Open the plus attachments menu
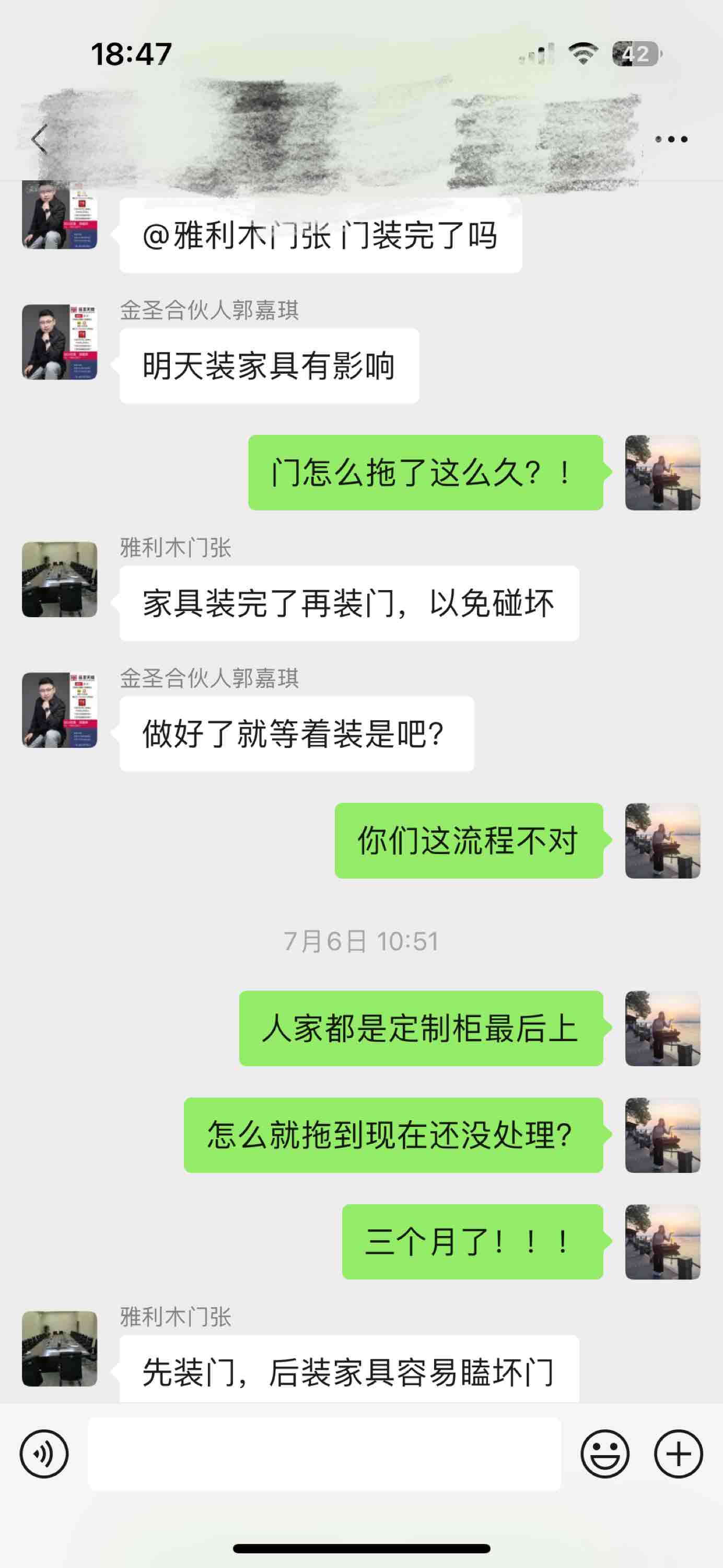This screenshot has height=1568, width=723. (678, 1454)
